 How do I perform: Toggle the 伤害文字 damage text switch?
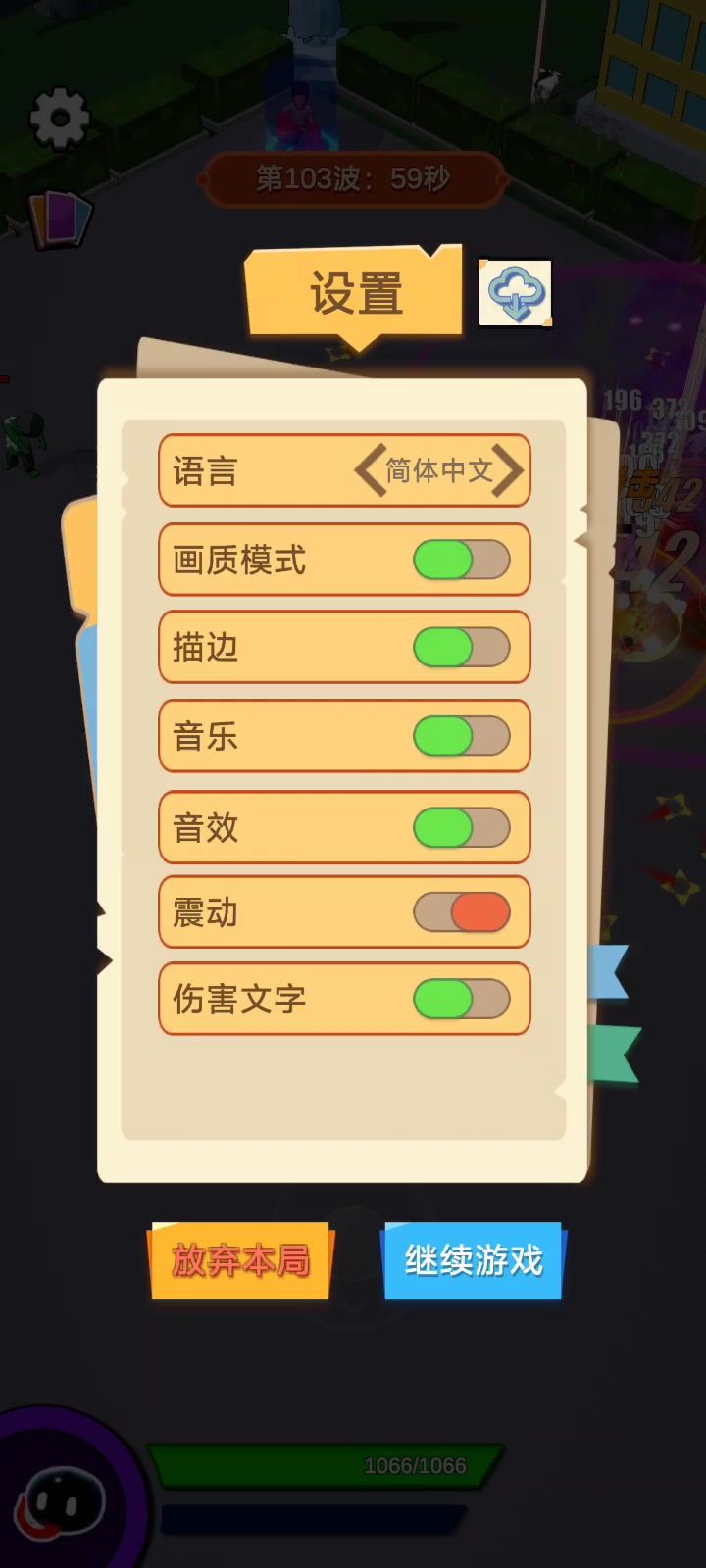click(x=462, y=1000)
